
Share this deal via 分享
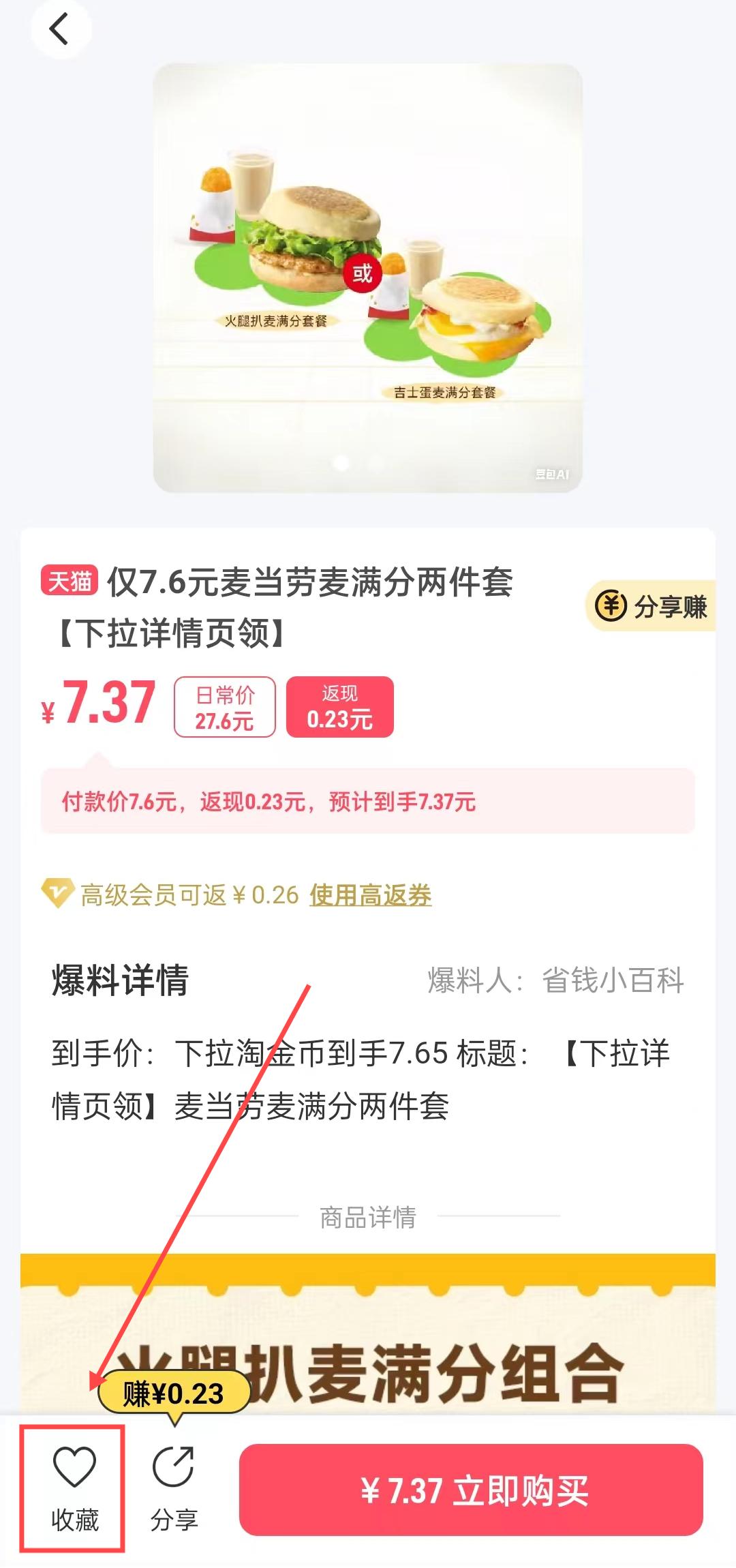(x=174, y=1488)
